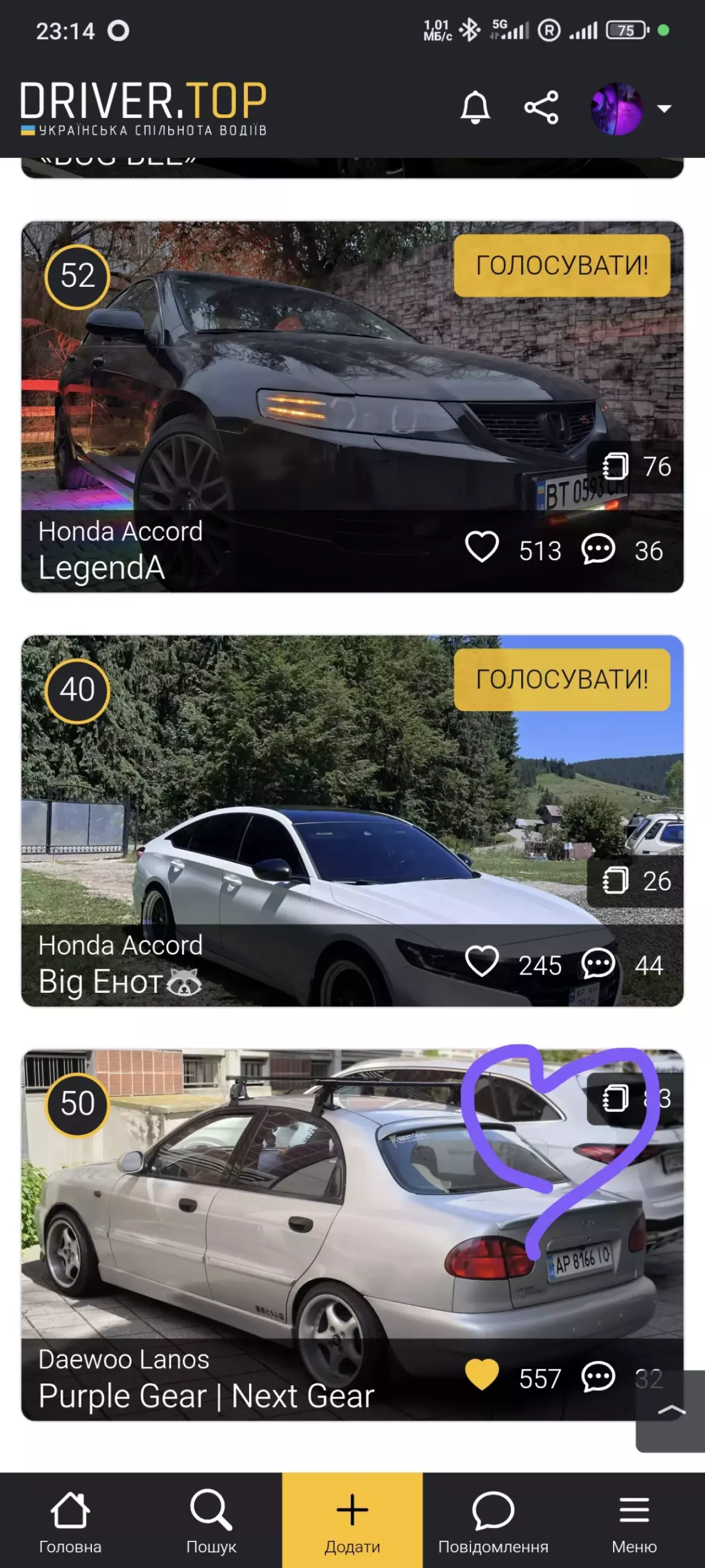
Task: Open the Меню tab
Action: pos(634,1521)
